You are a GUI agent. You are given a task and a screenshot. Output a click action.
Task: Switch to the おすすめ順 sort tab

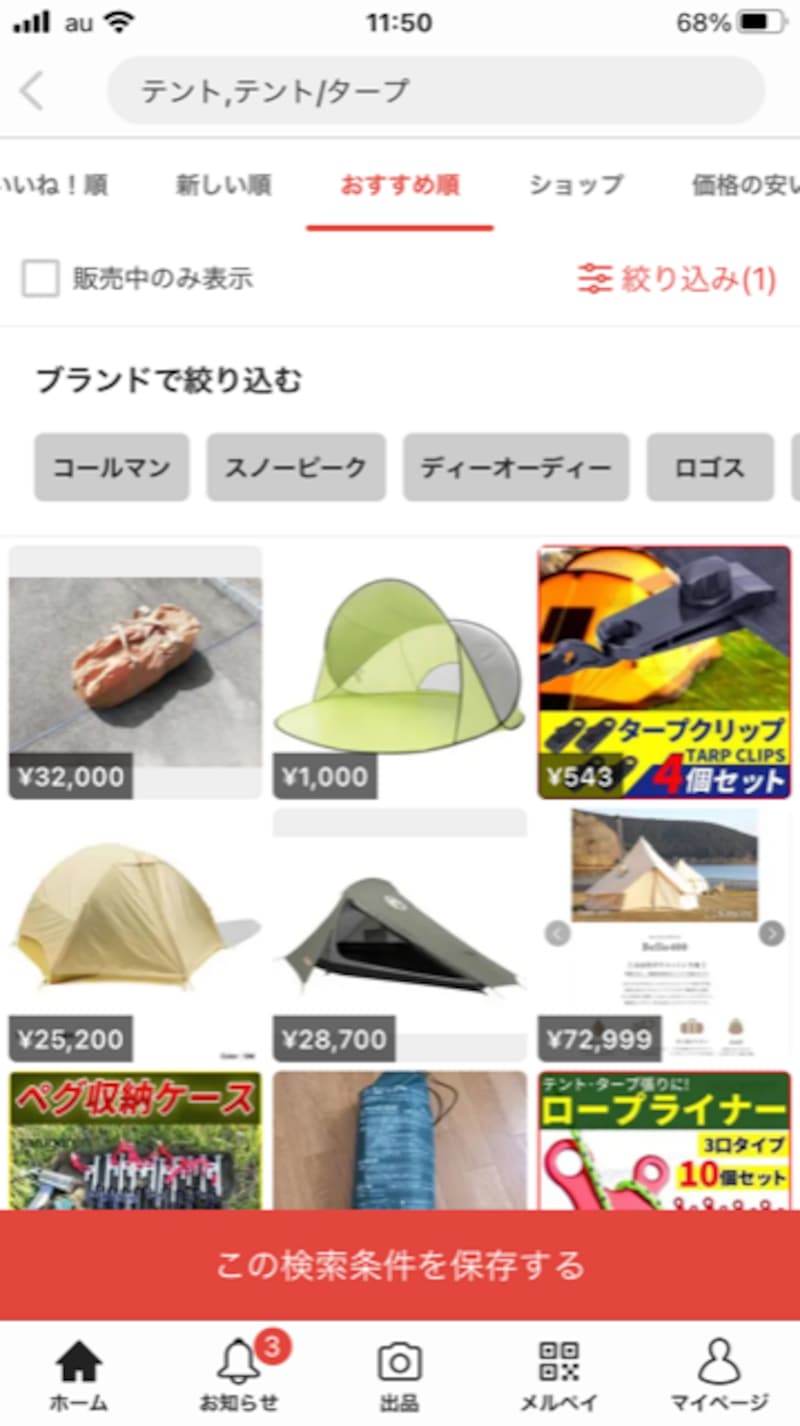[399, 187]
